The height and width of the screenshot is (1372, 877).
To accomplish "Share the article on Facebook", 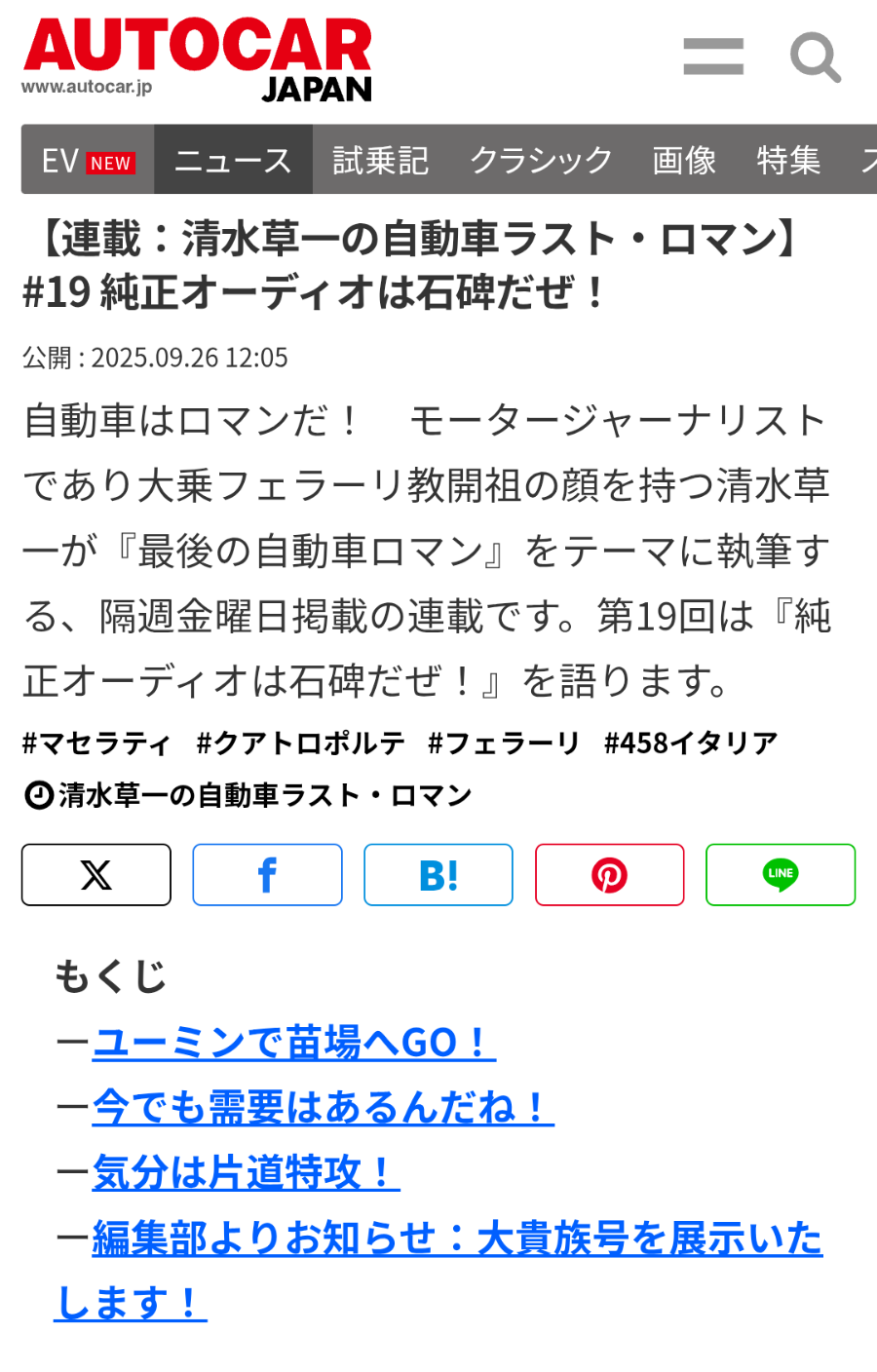I will tap(267, 875).
